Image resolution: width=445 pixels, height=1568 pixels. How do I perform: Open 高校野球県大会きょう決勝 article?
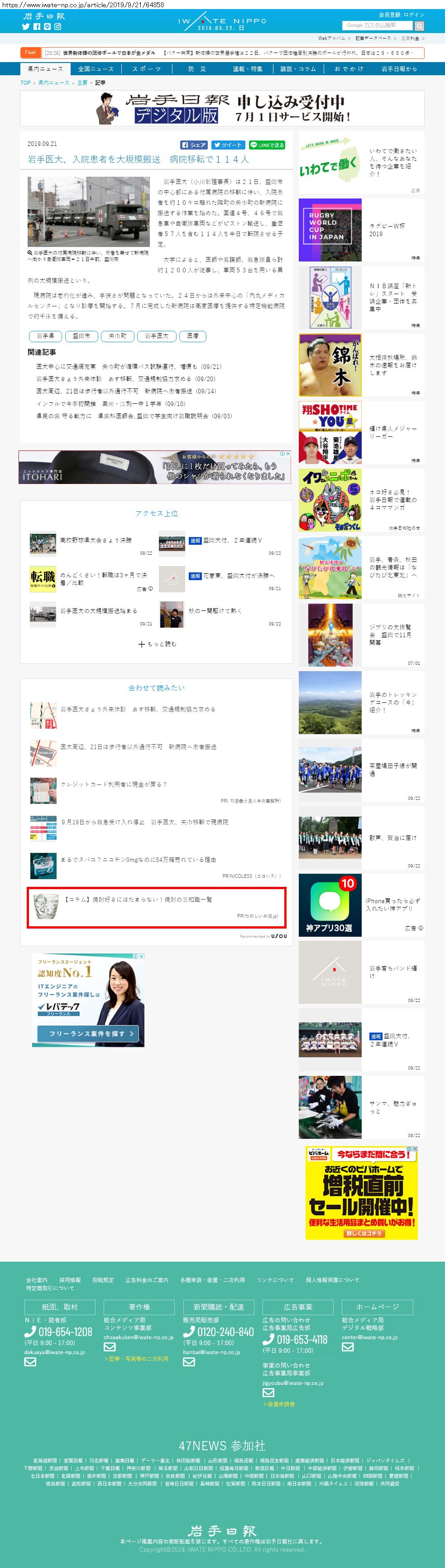click(x=96, y=540)
